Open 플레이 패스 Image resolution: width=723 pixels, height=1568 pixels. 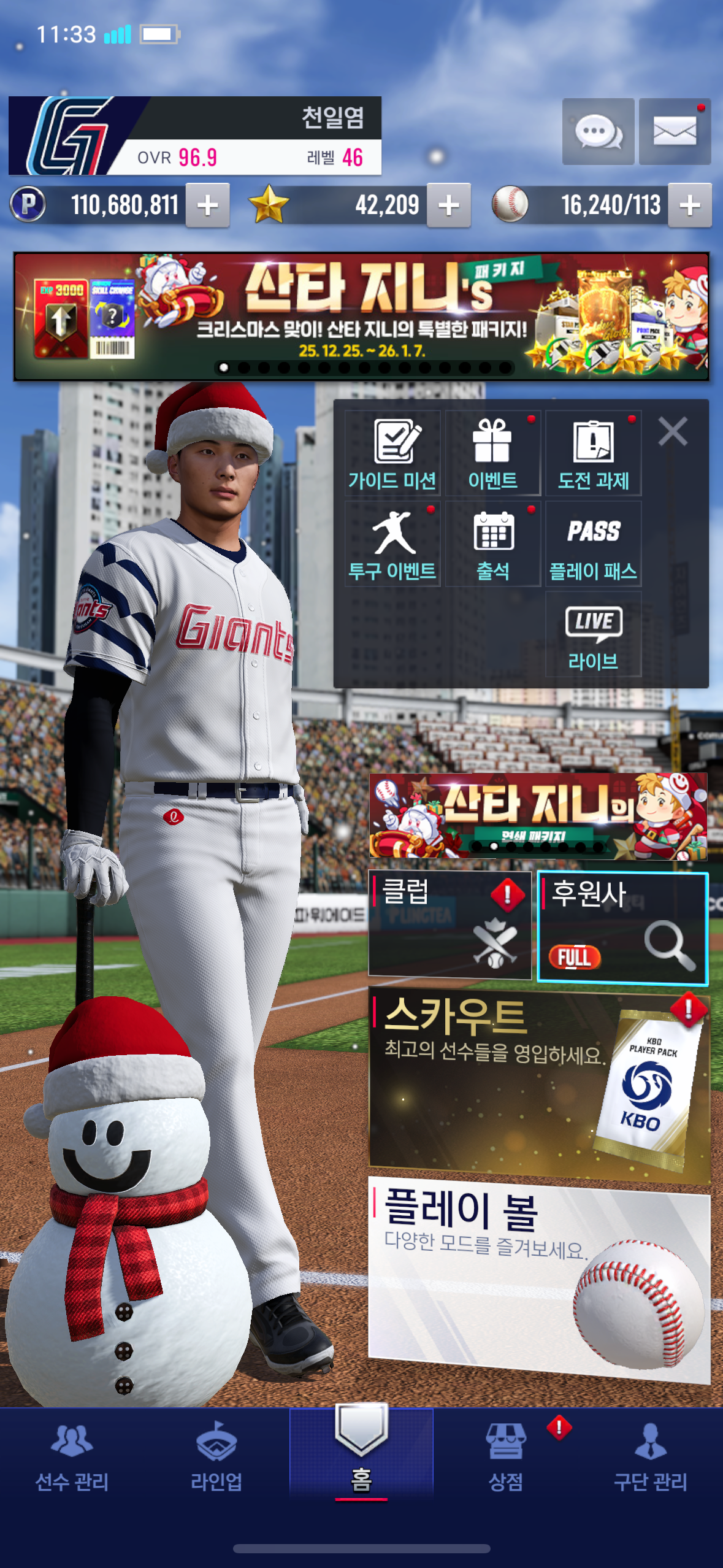[x=593, y=544]
